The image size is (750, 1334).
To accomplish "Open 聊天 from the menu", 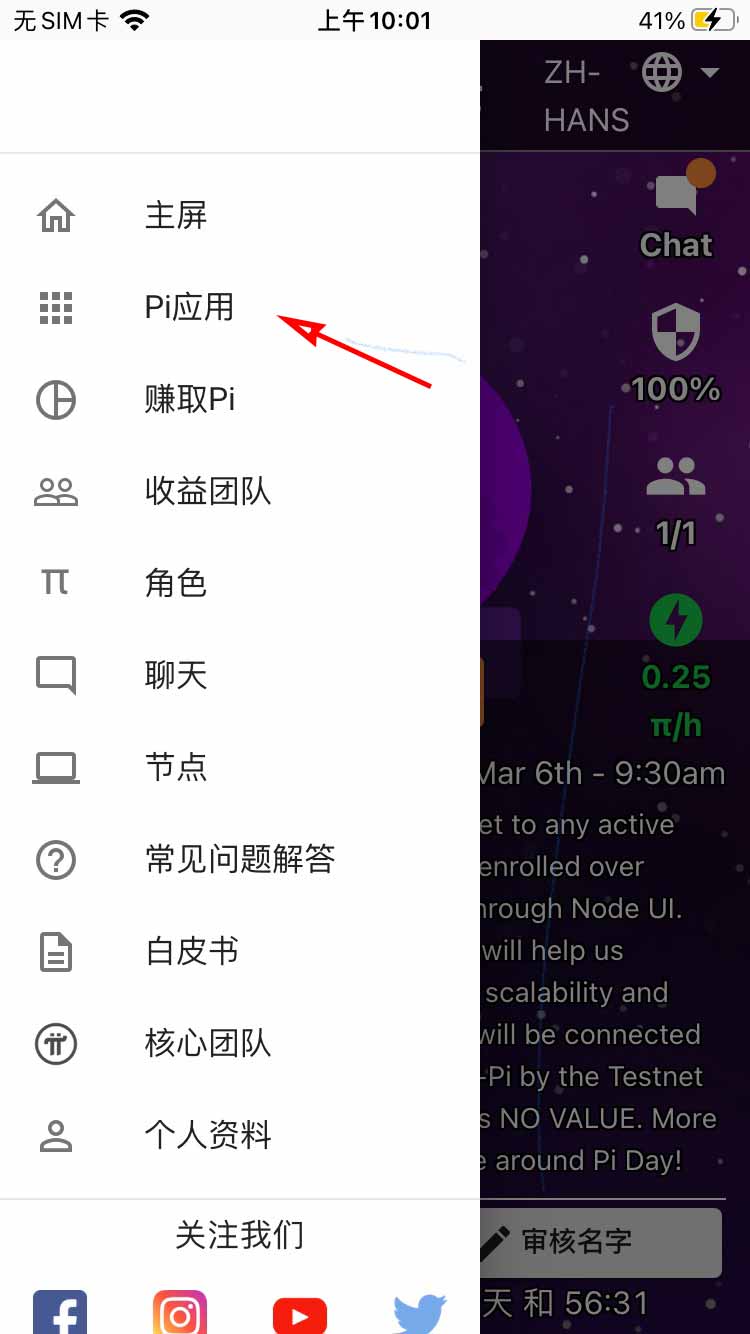I will [175, 675].
